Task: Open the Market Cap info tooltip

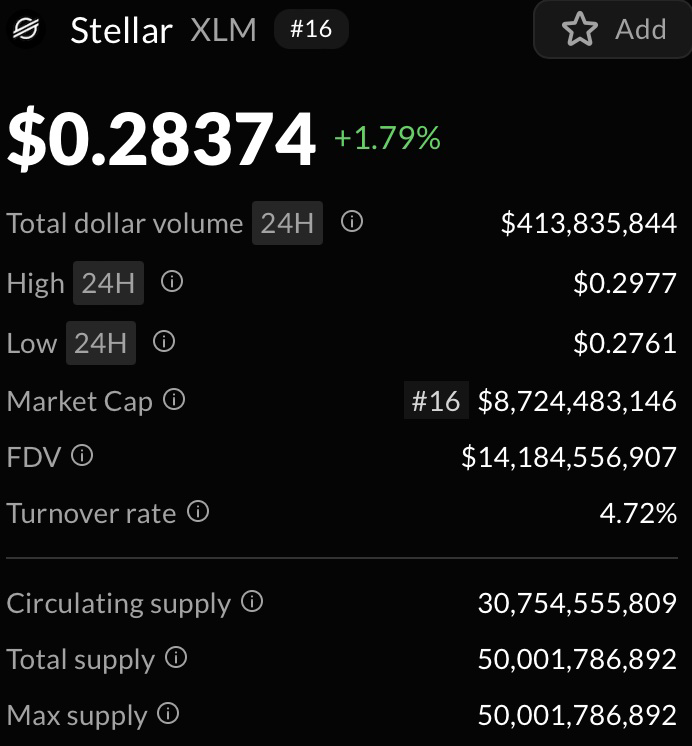Action: coord(174,400)
